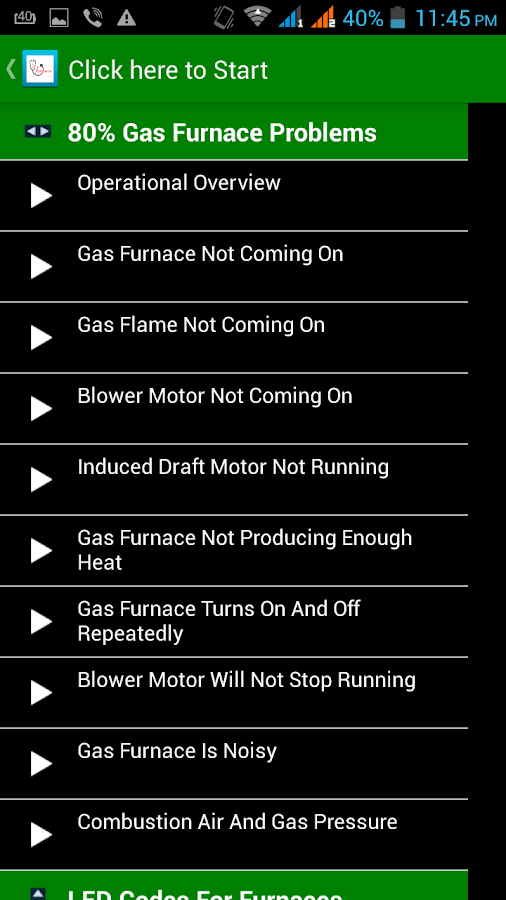Open Gas Furnace Is Noisy
506x900 pixels.
point(233,764)
